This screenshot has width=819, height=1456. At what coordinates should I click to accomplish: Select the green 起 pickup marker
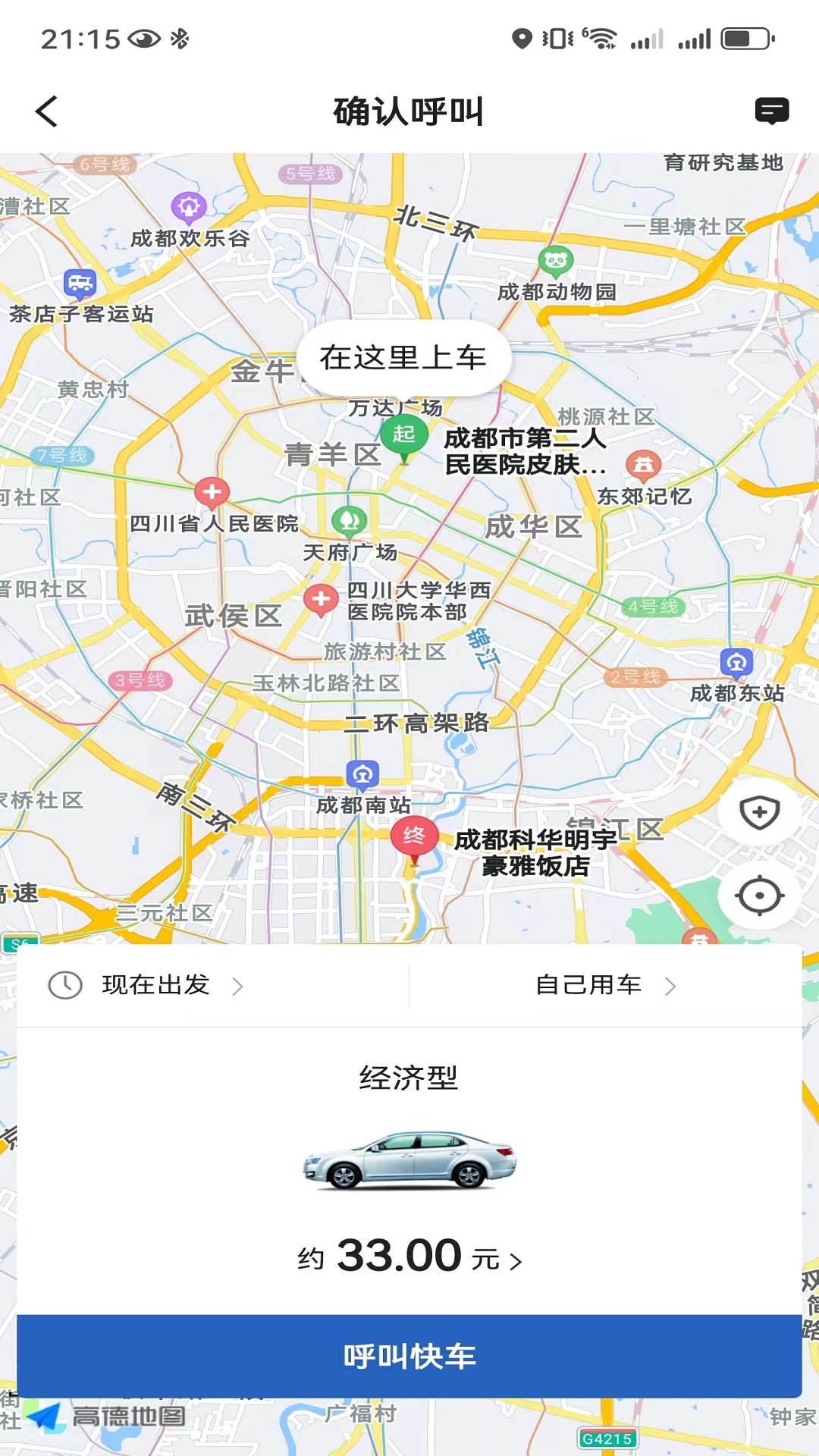pyautogui.click(x=403, y=436)
